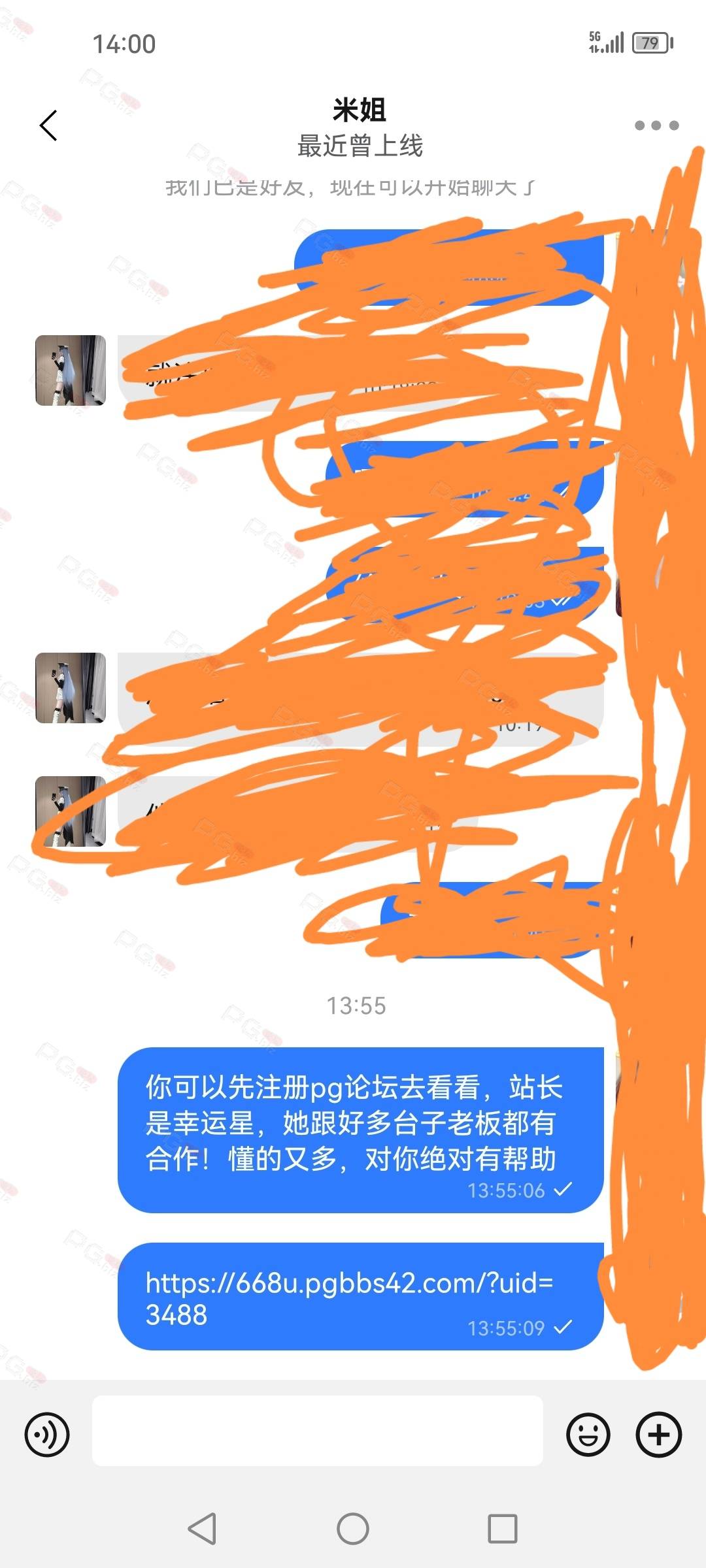This screenshot has width=706, height=1568.
Task: Tap the voice message icon
Action: tap(47, 1434)
